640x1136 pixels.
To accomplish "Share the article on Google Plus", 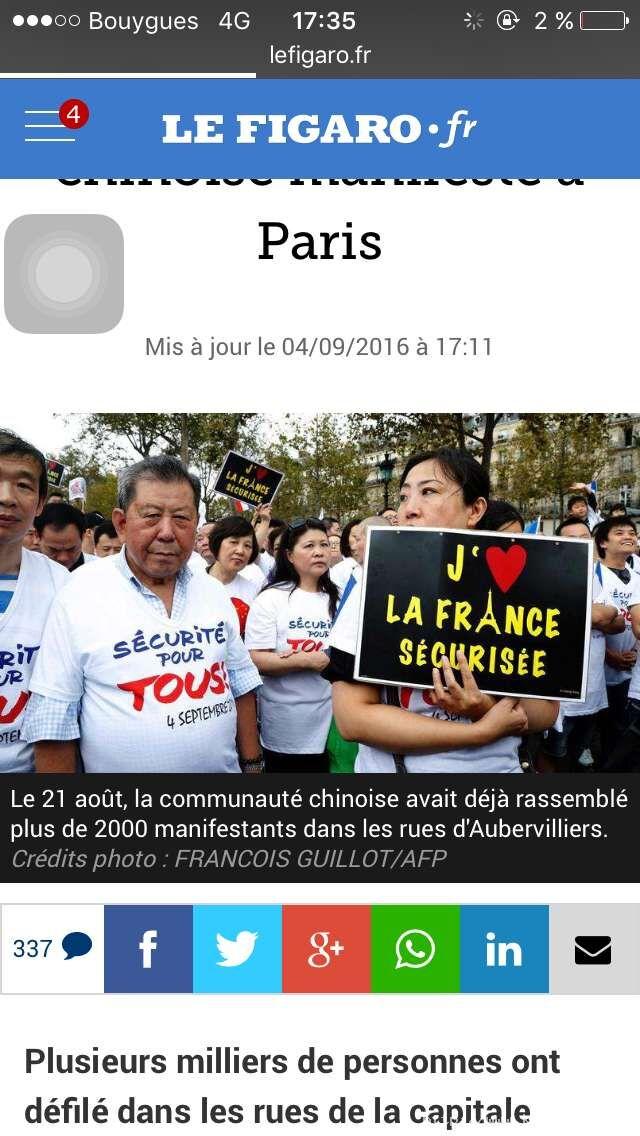I will (x=326, y=948).
